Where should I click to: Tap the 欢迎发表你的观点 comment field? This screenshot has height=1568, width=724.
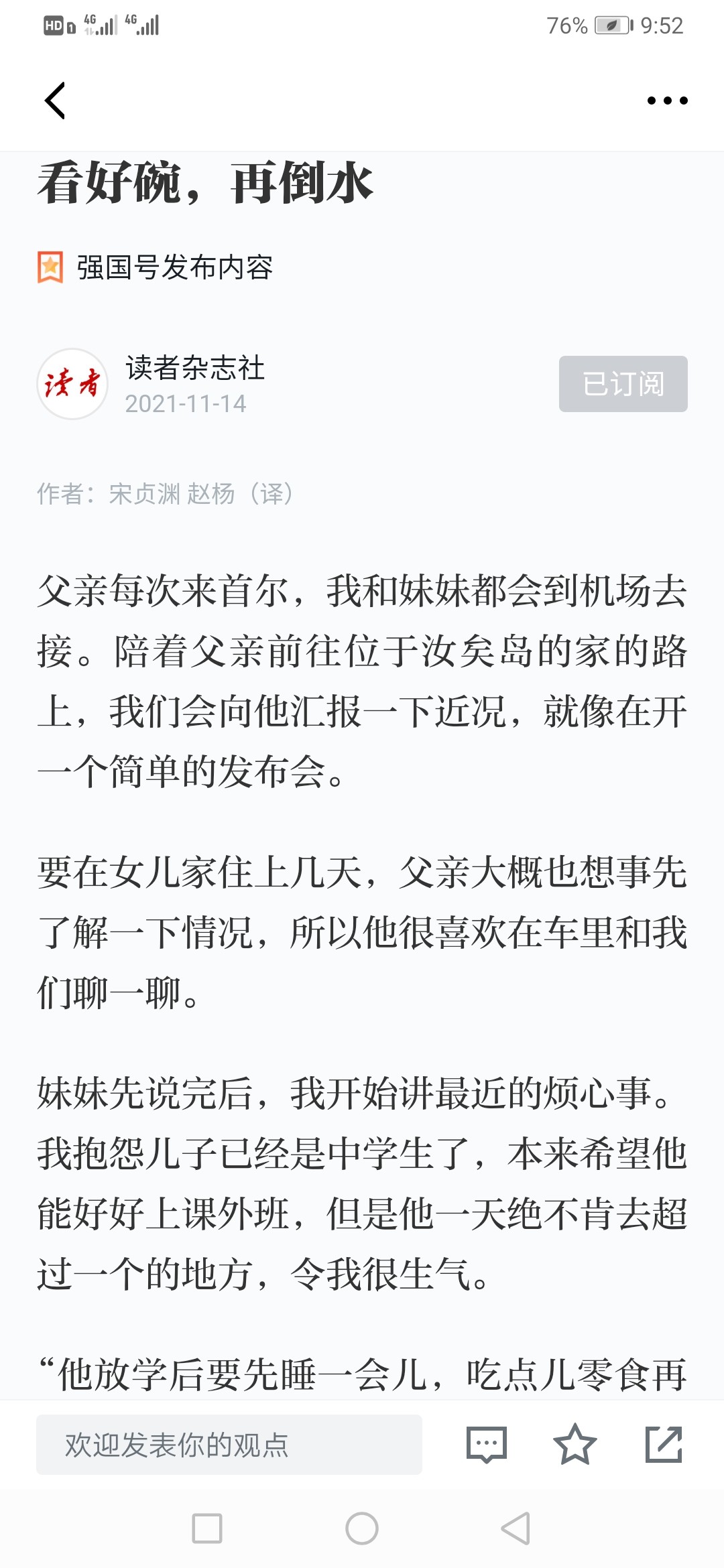(229, 1445)
